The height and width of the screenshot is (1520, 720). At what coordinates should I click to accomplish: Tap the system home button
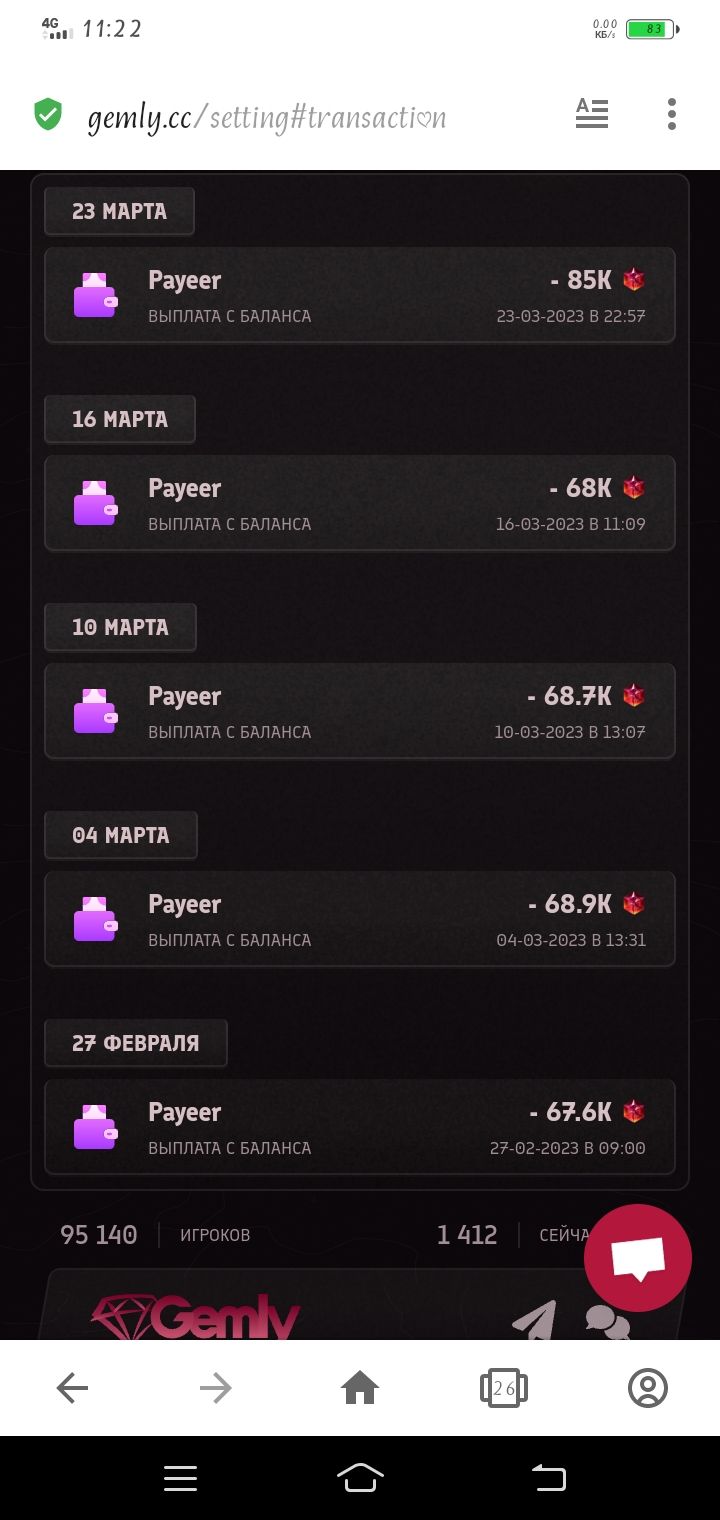(x=360, y=1478)
